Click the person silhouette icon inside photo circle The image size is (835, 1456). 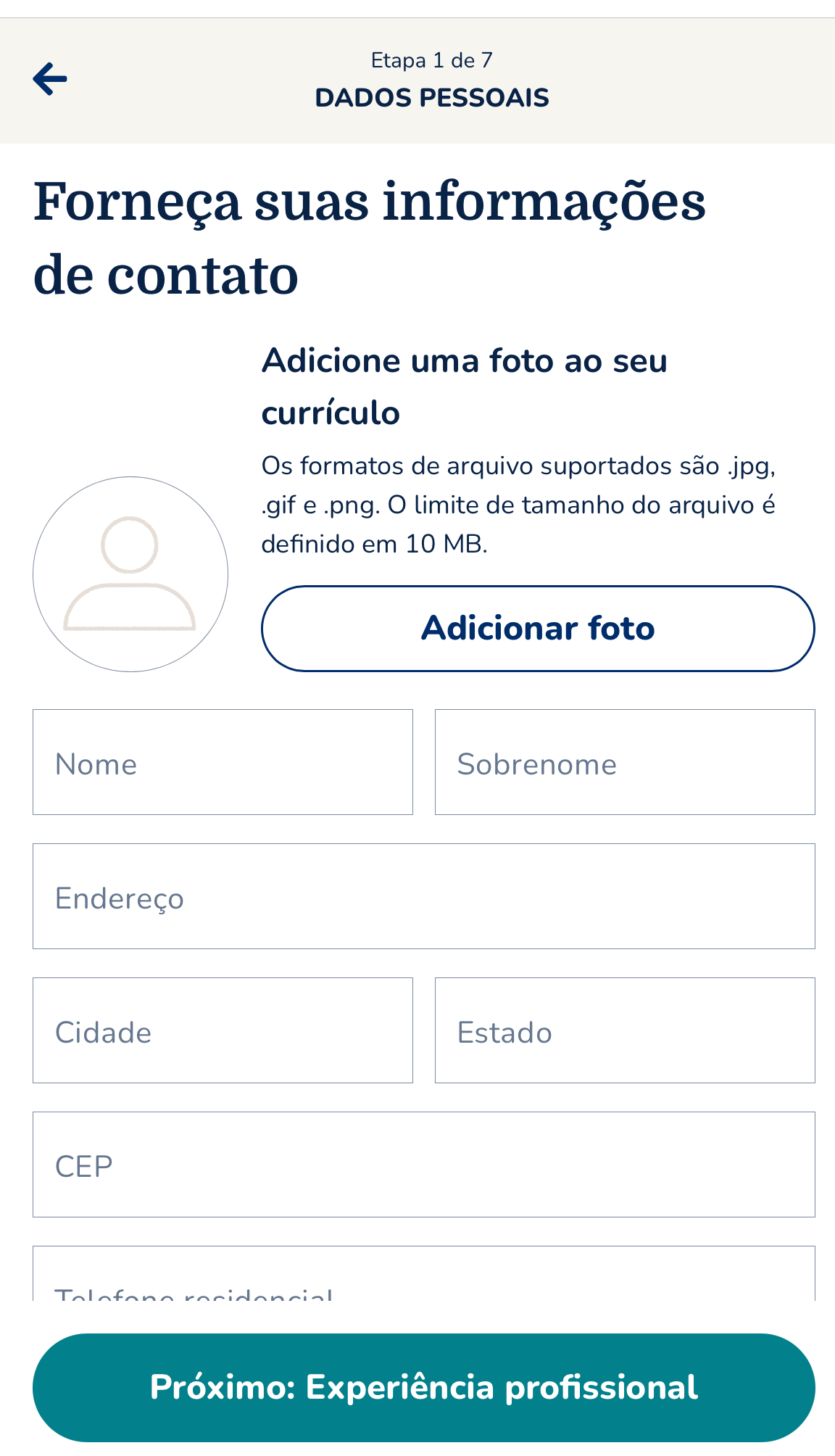(x=130, y=573)
